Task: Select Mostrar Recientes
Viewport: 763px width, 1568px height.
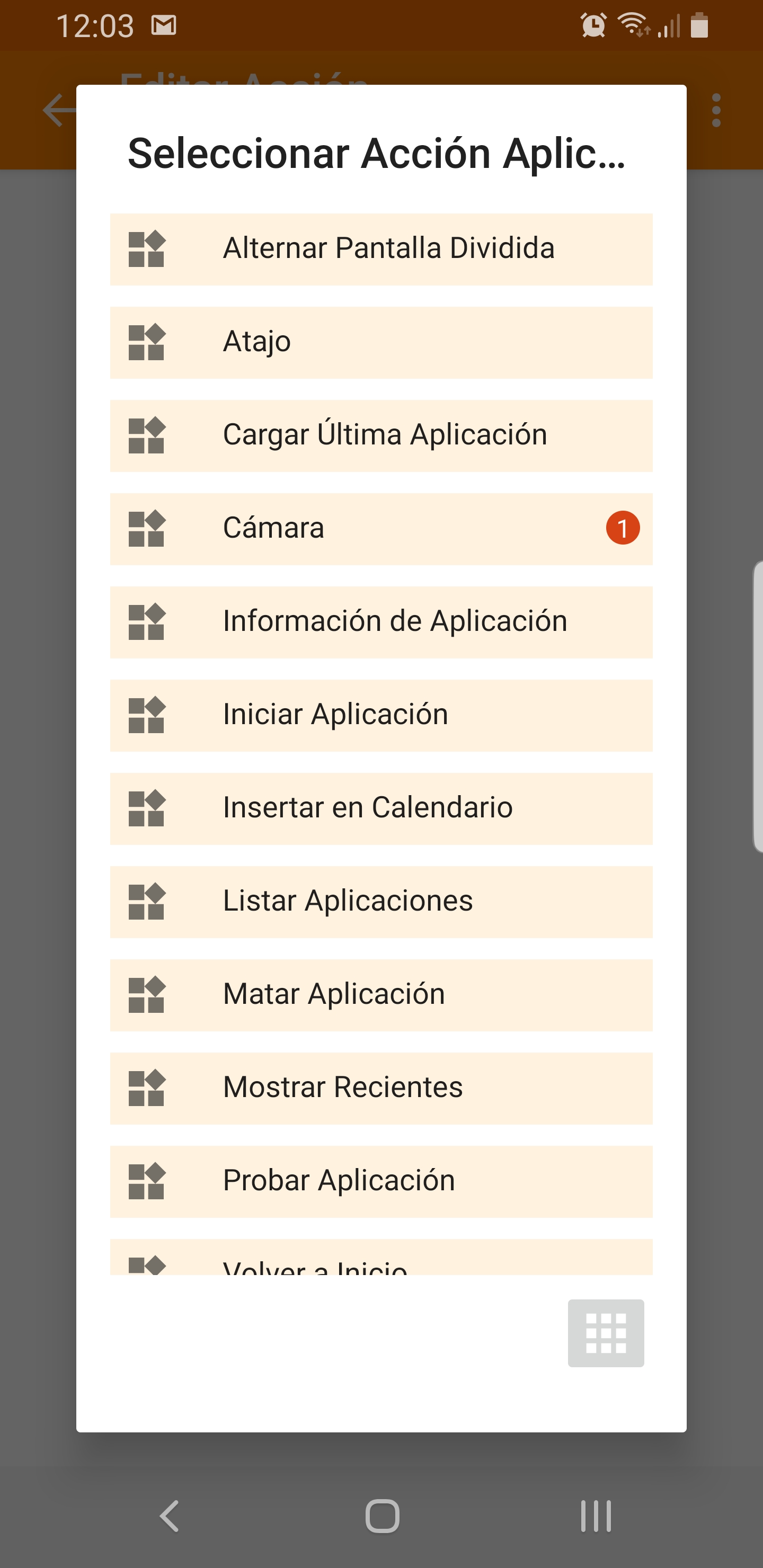Action: click(381, 1088)
